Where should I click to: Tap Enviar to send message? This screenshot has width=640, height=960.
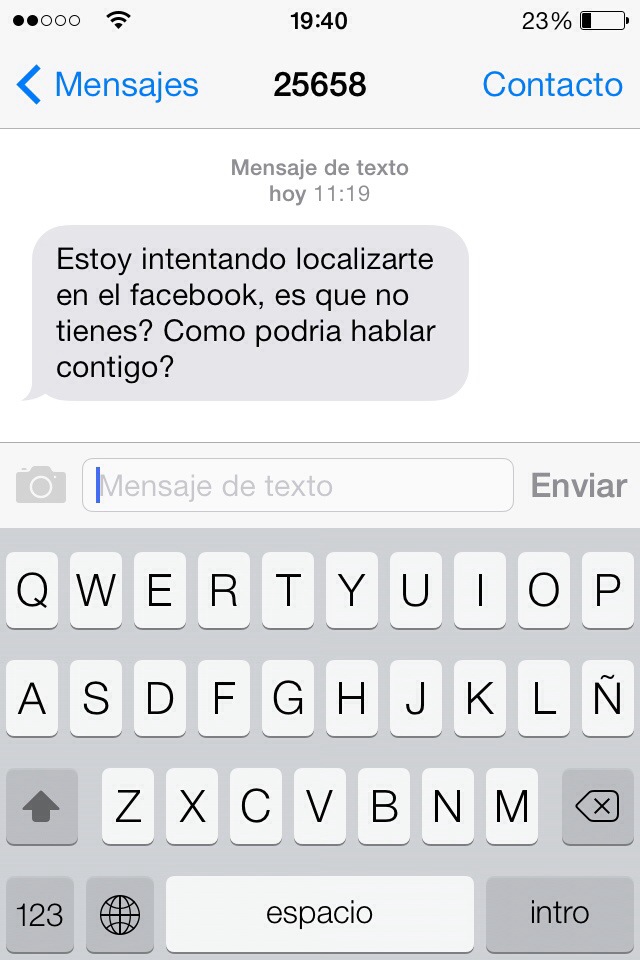[579, 486]
